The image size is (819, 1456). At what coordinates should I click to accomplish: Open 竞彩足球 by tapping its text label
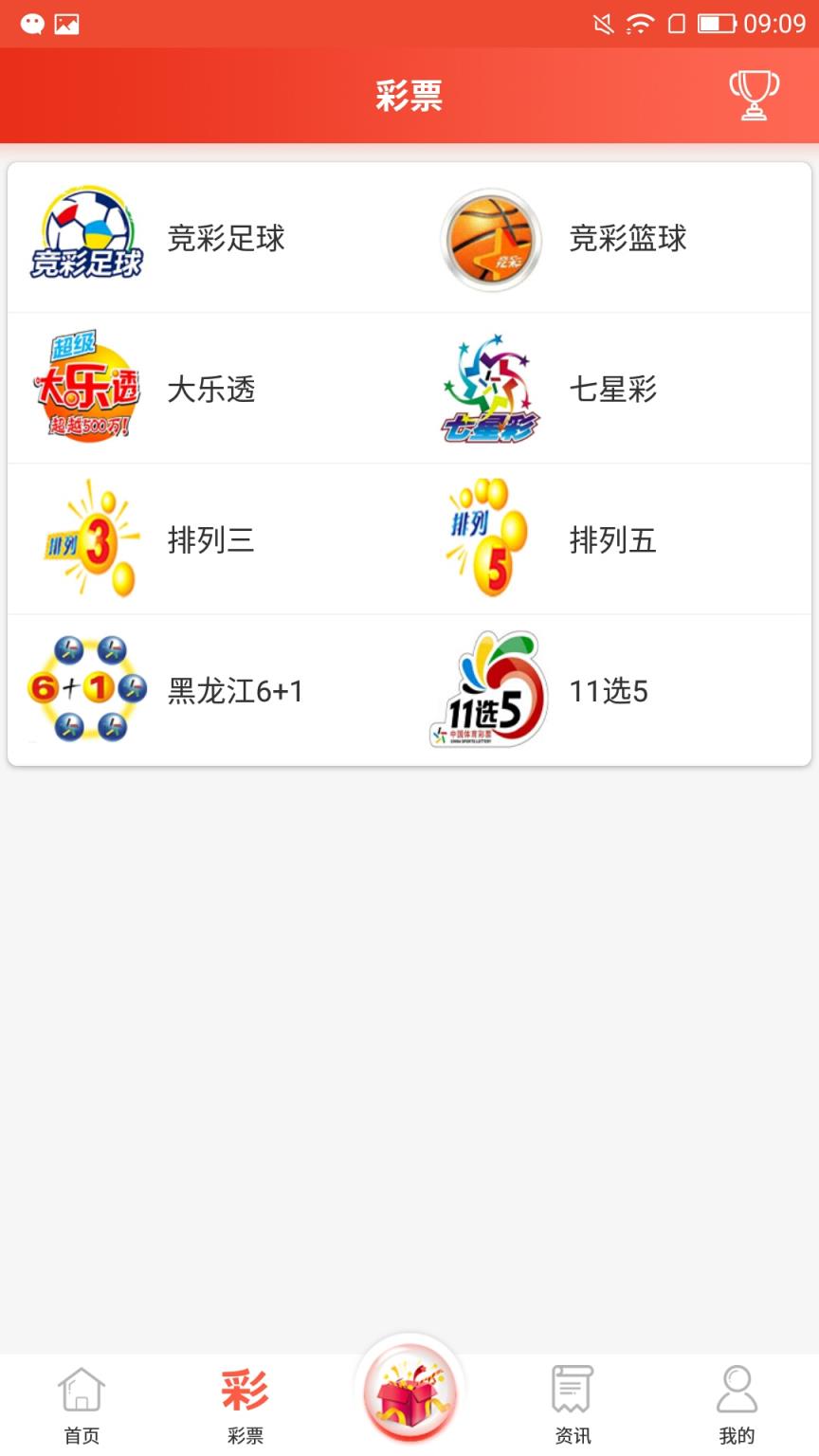[226, 239]
